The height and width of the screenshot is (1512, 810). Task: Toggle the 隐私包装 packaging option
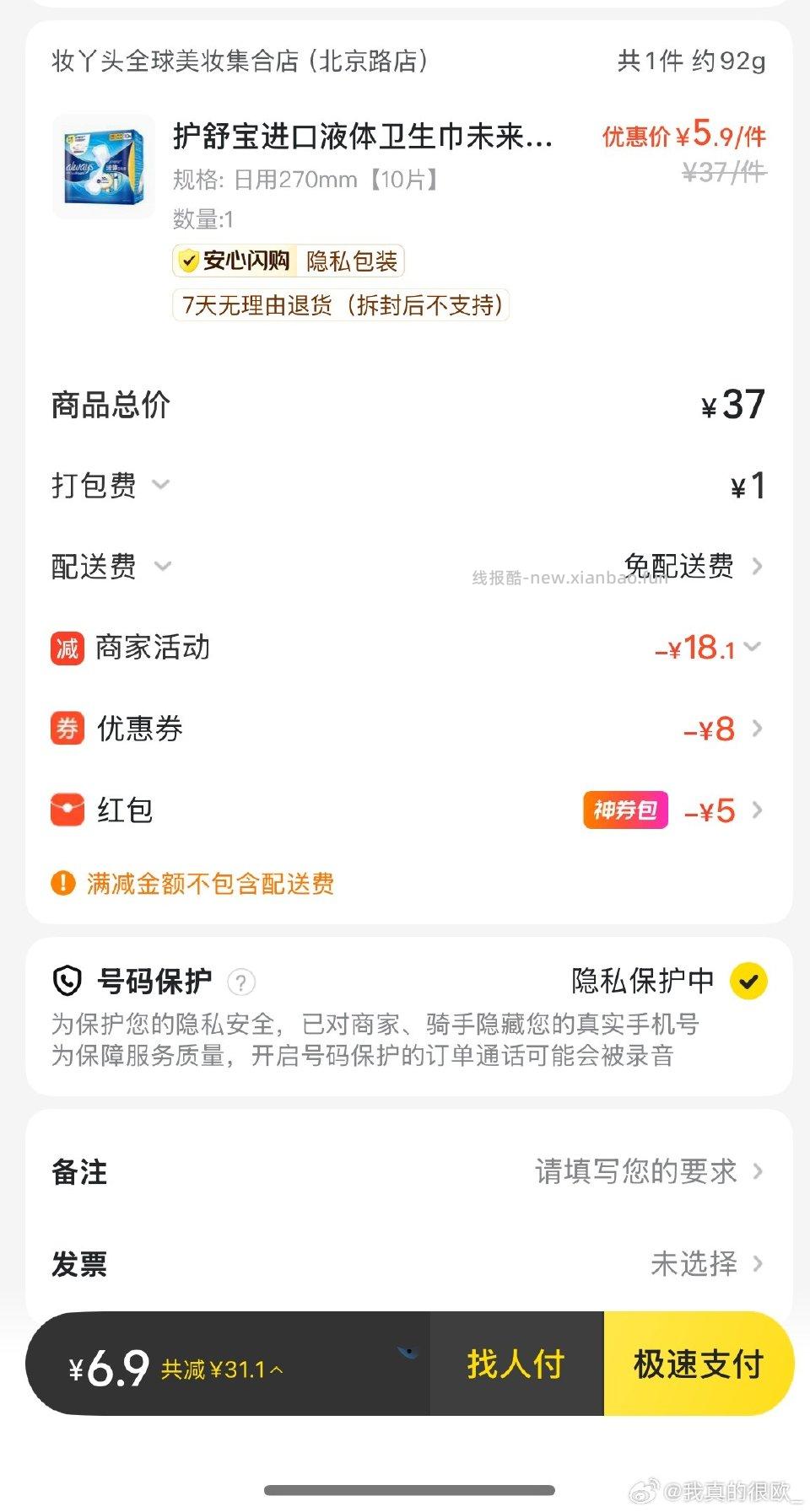(355, 261)
